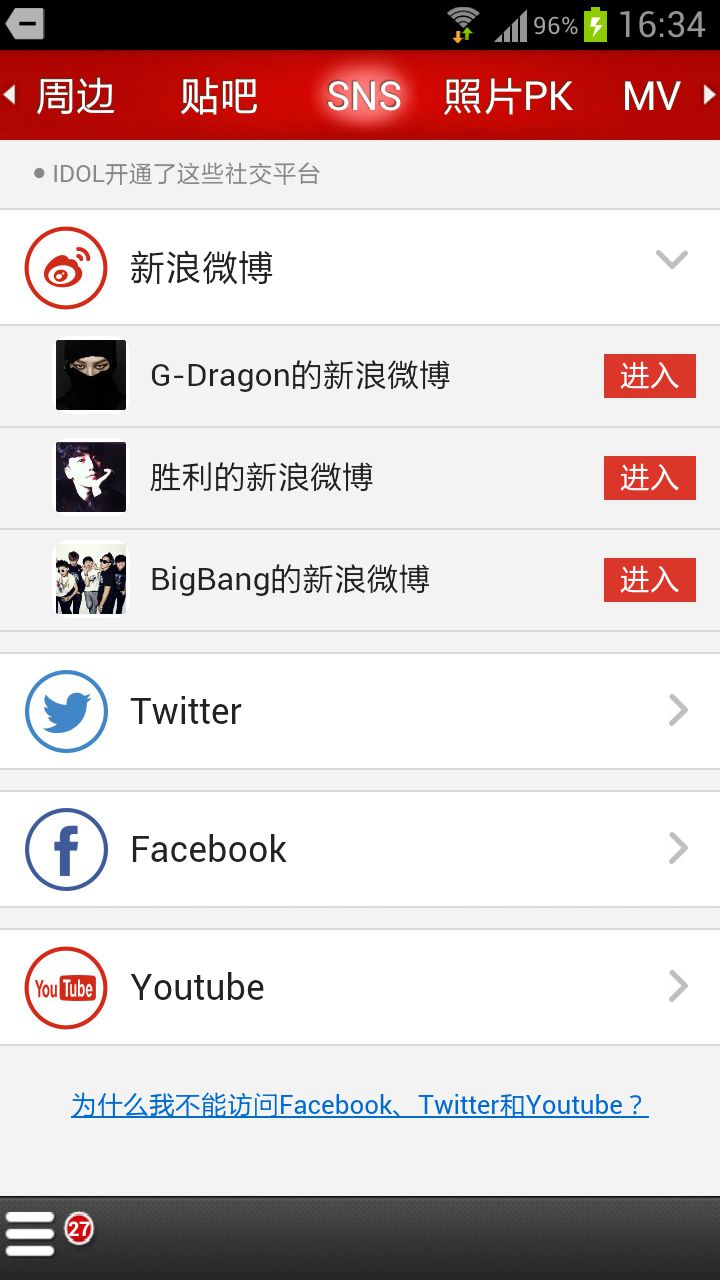Select the 照片PK tab

[508, 96]
